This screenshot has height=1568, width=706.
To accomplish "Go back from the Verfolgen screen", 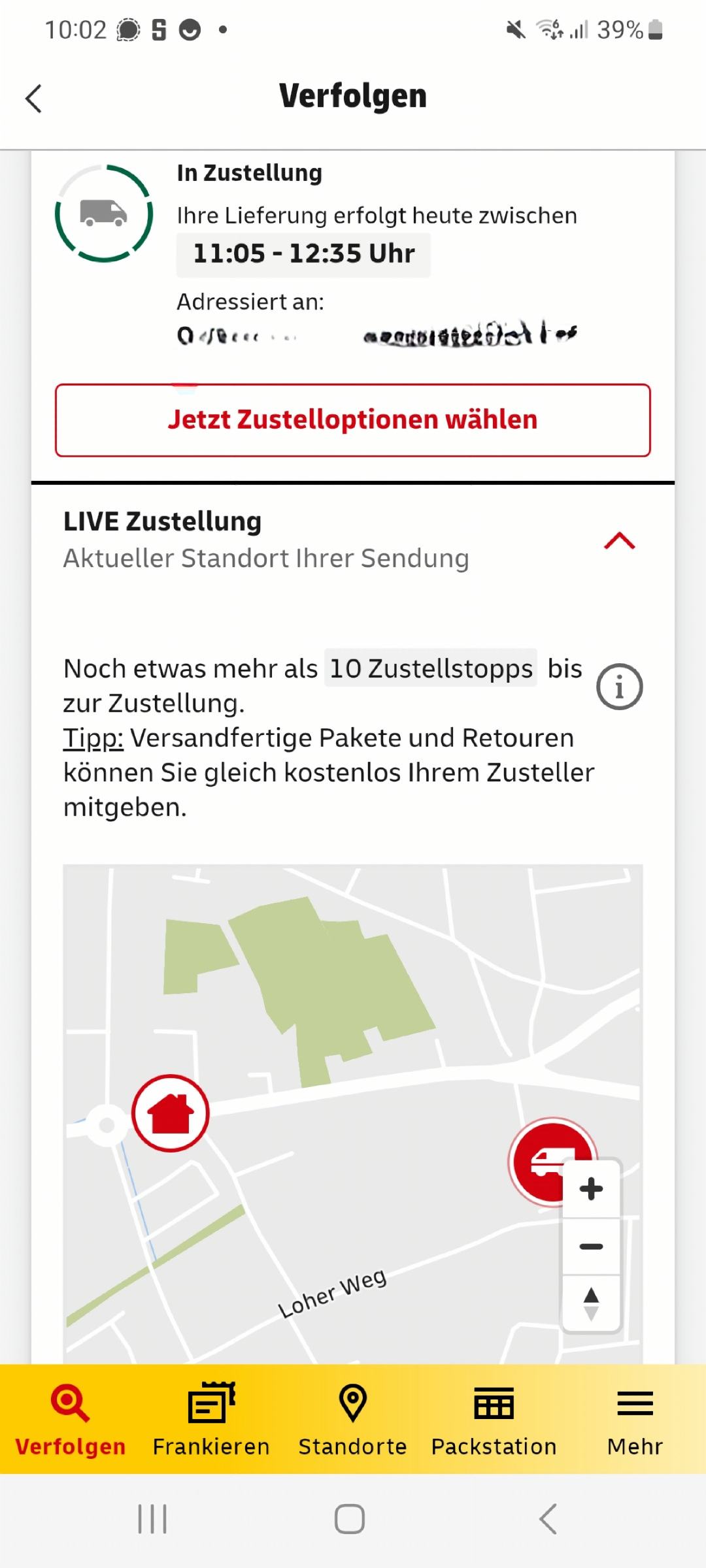I will pos(34,99).
